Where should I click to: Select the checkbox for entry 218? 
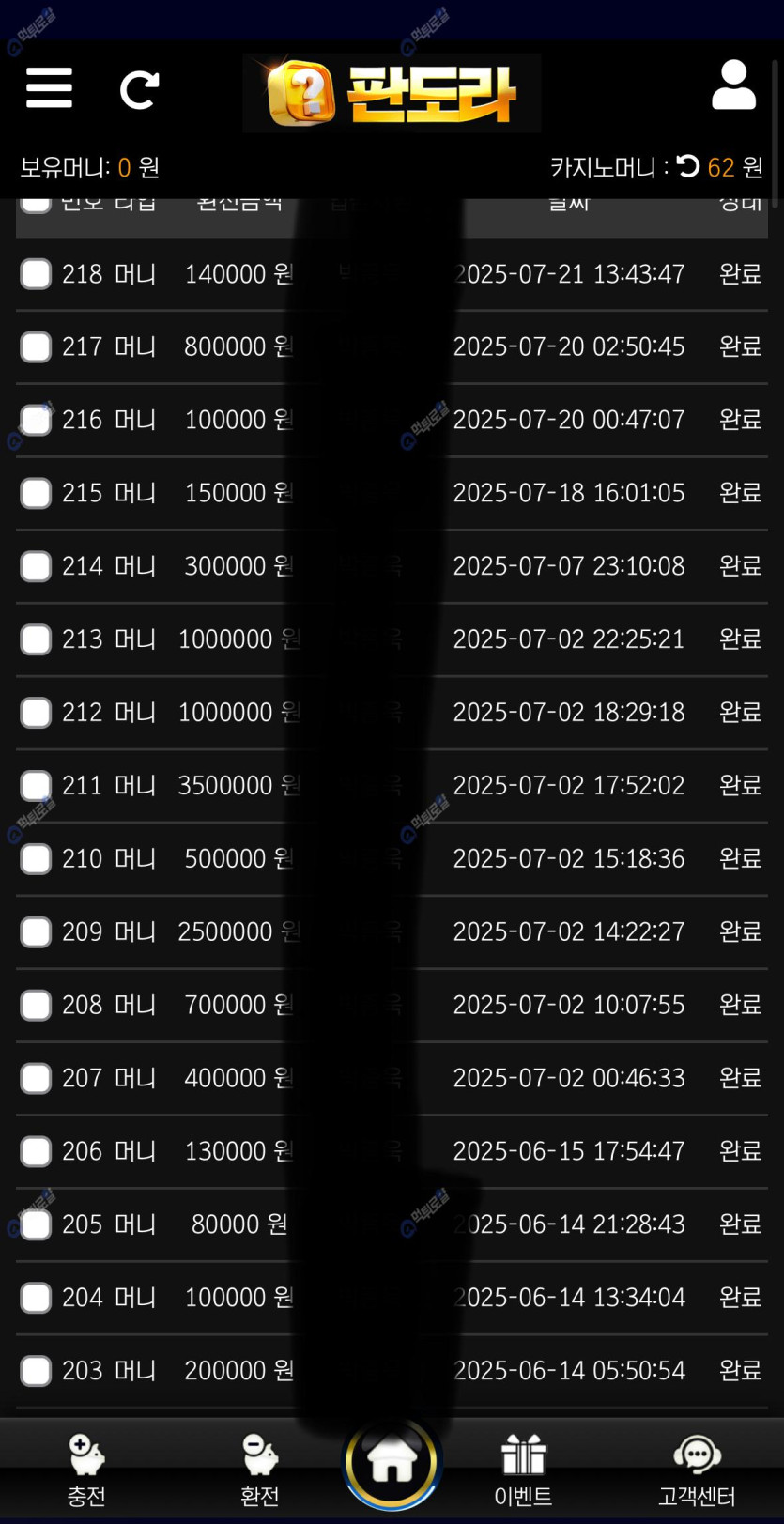36,274
